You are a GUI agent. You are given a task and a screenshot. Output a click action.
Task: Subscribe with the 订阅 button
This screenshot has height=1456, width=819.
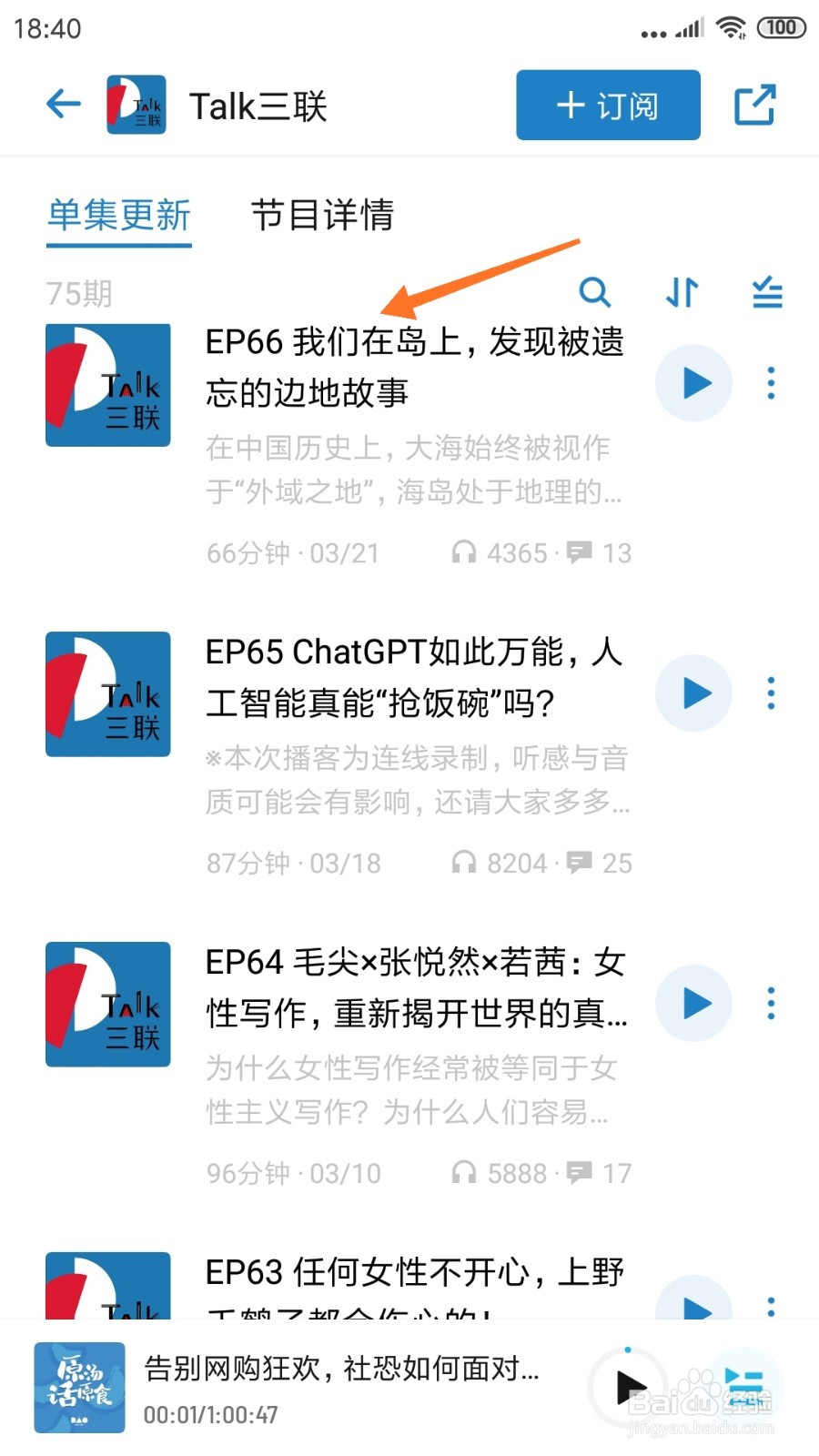pyautogui.click(x=608, y=106)
